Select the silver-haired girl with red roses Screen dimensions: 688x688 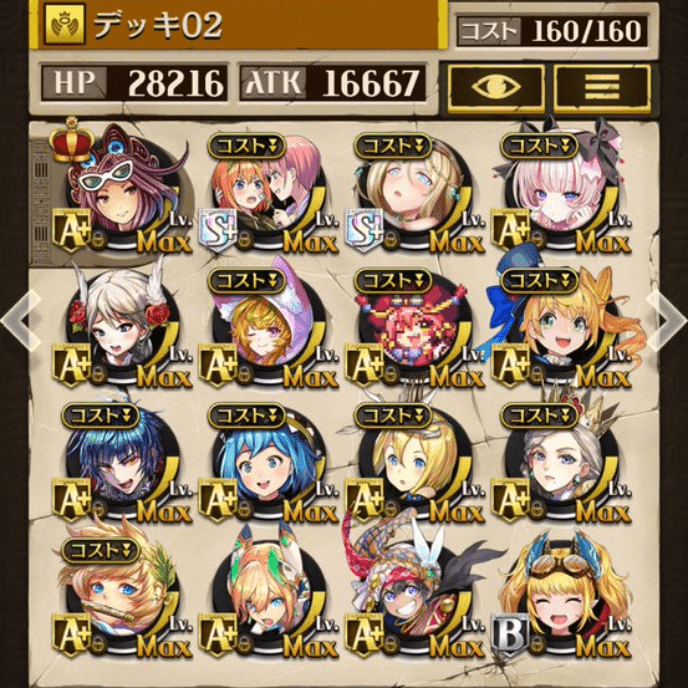point(120,326)
